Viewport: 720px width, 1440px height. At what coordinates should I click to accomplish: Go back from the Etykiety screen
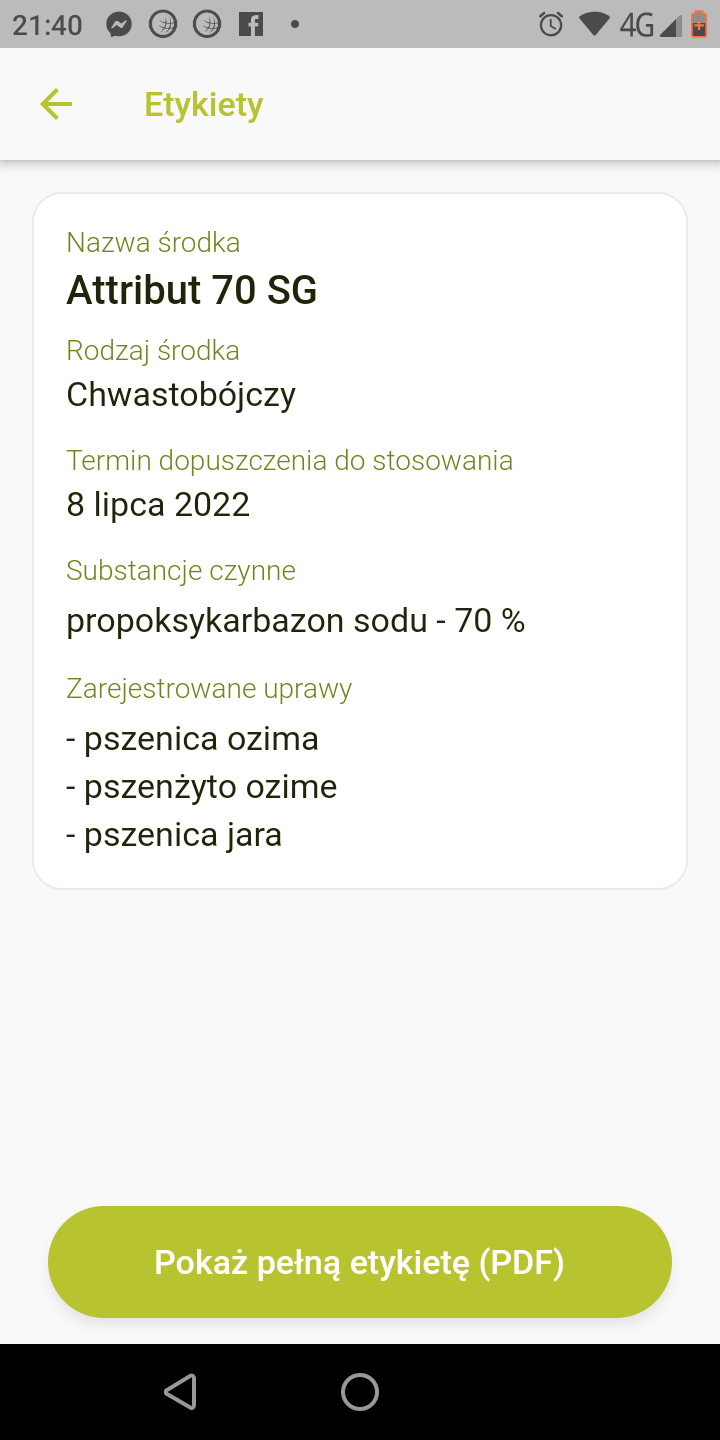[x=56, y=104]
